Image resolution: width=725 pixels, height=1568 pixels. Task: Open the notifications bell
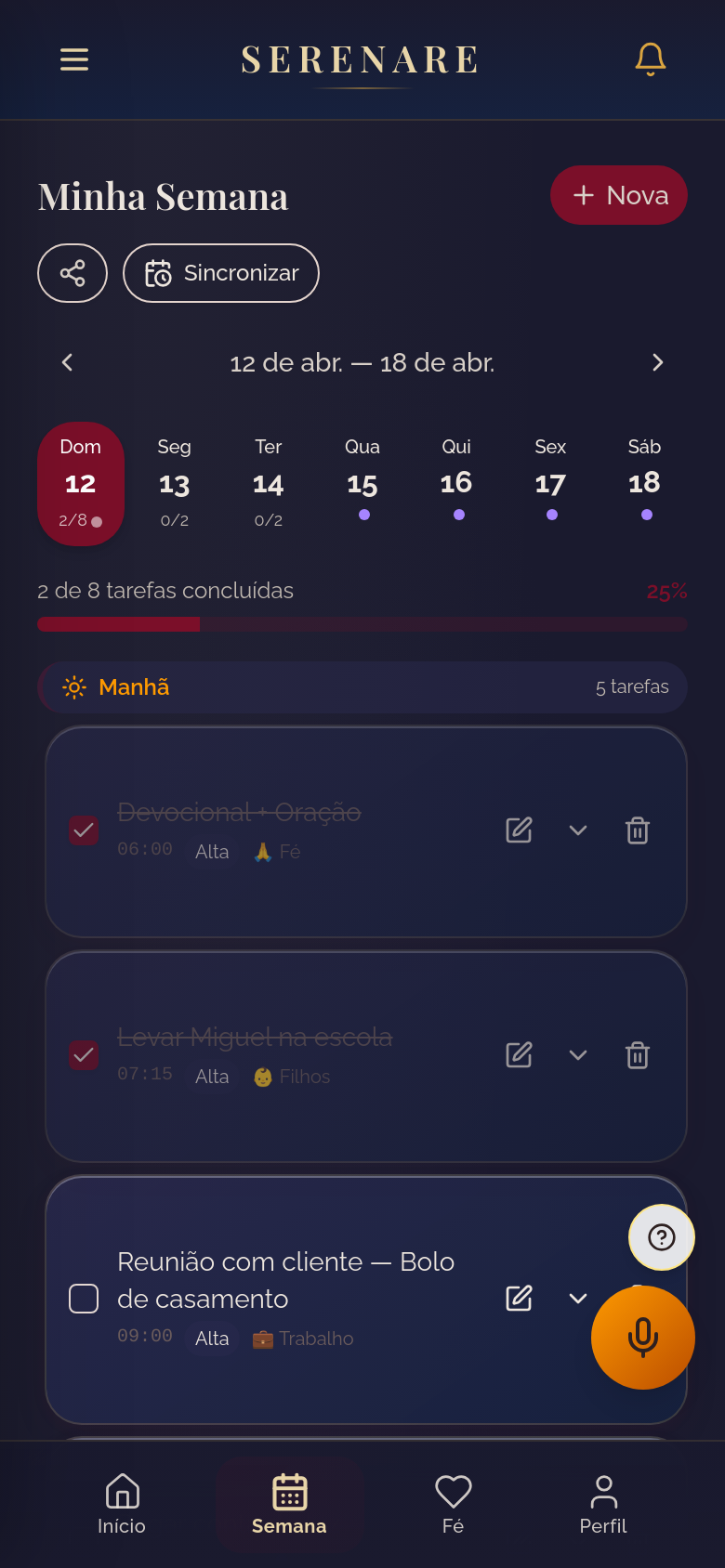coord(650,59)
